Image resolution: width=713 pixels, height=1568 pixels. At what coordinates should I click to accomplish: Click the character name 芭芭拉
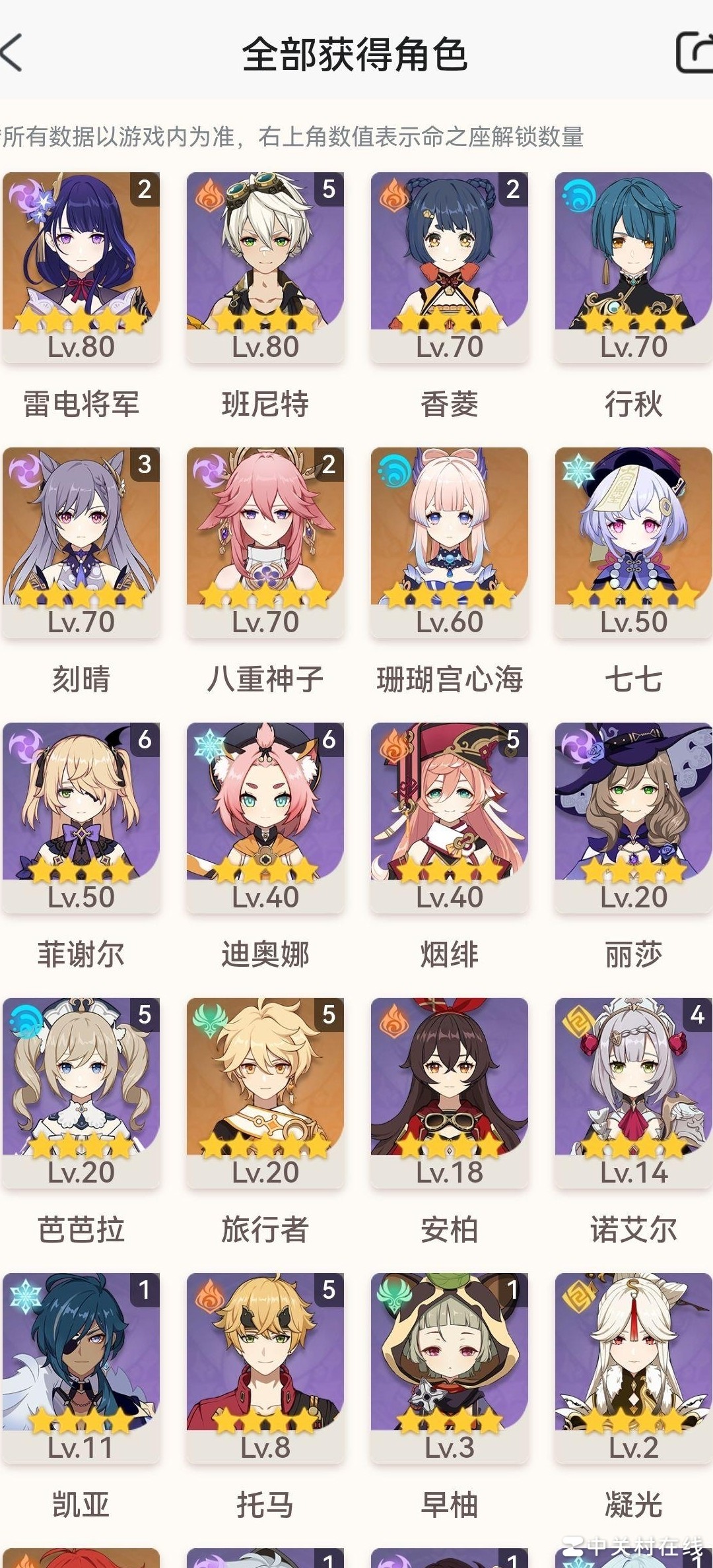(x=80, y=1229)
